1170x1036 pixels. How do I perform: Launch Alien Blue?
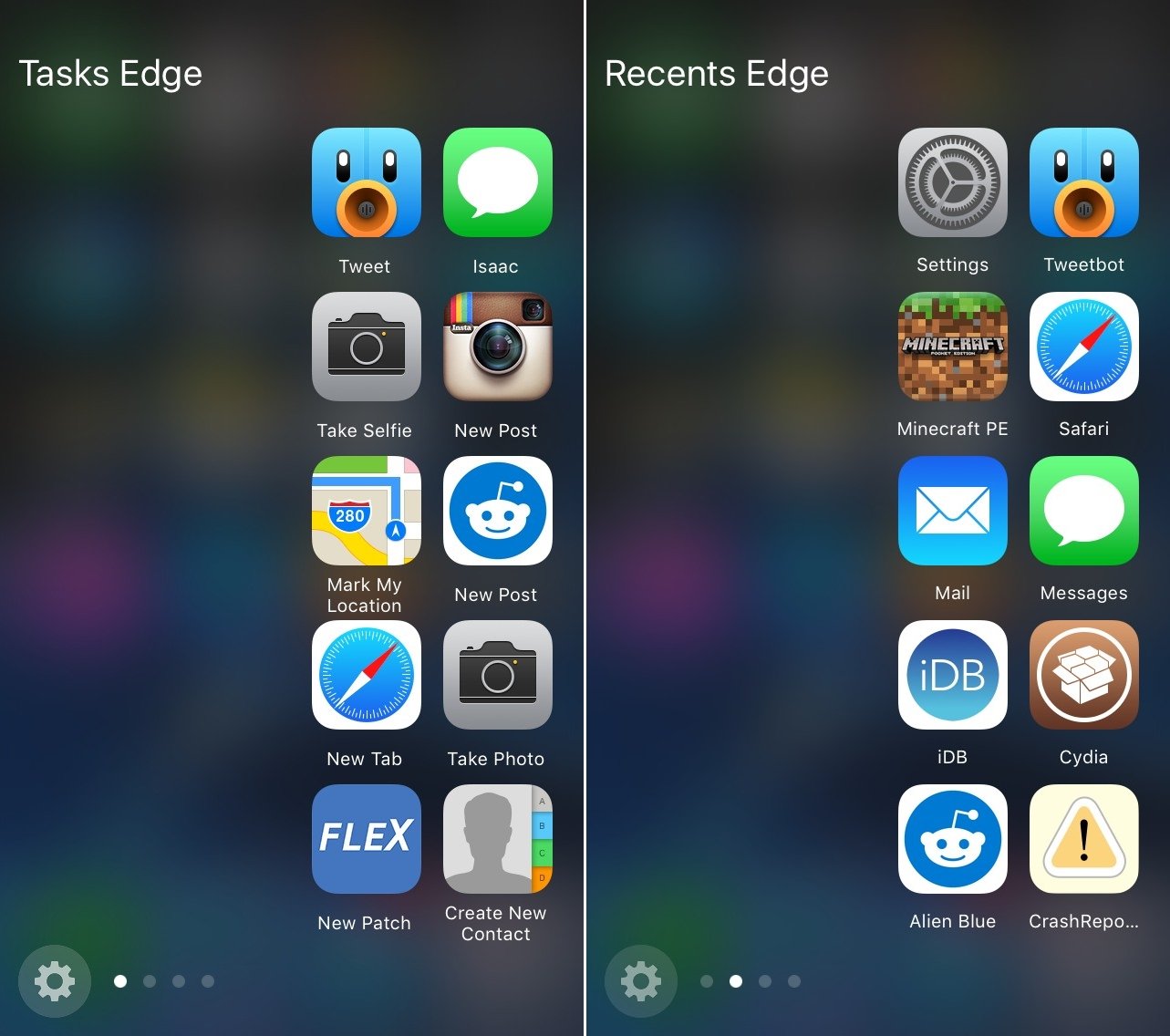(x=952, y=839)
